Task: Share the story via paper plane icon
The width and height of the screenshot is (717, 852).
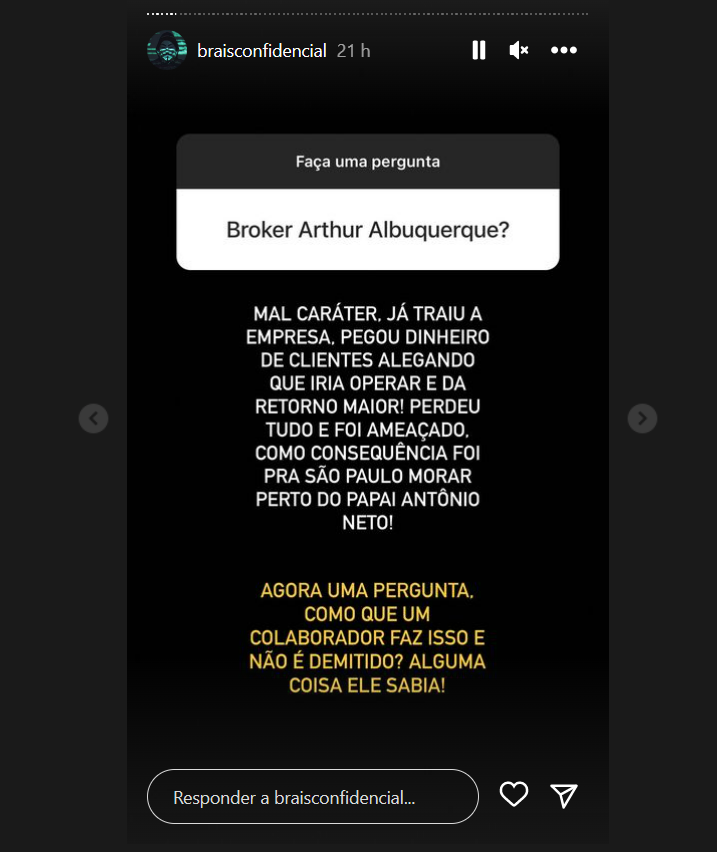Action: 565,795
